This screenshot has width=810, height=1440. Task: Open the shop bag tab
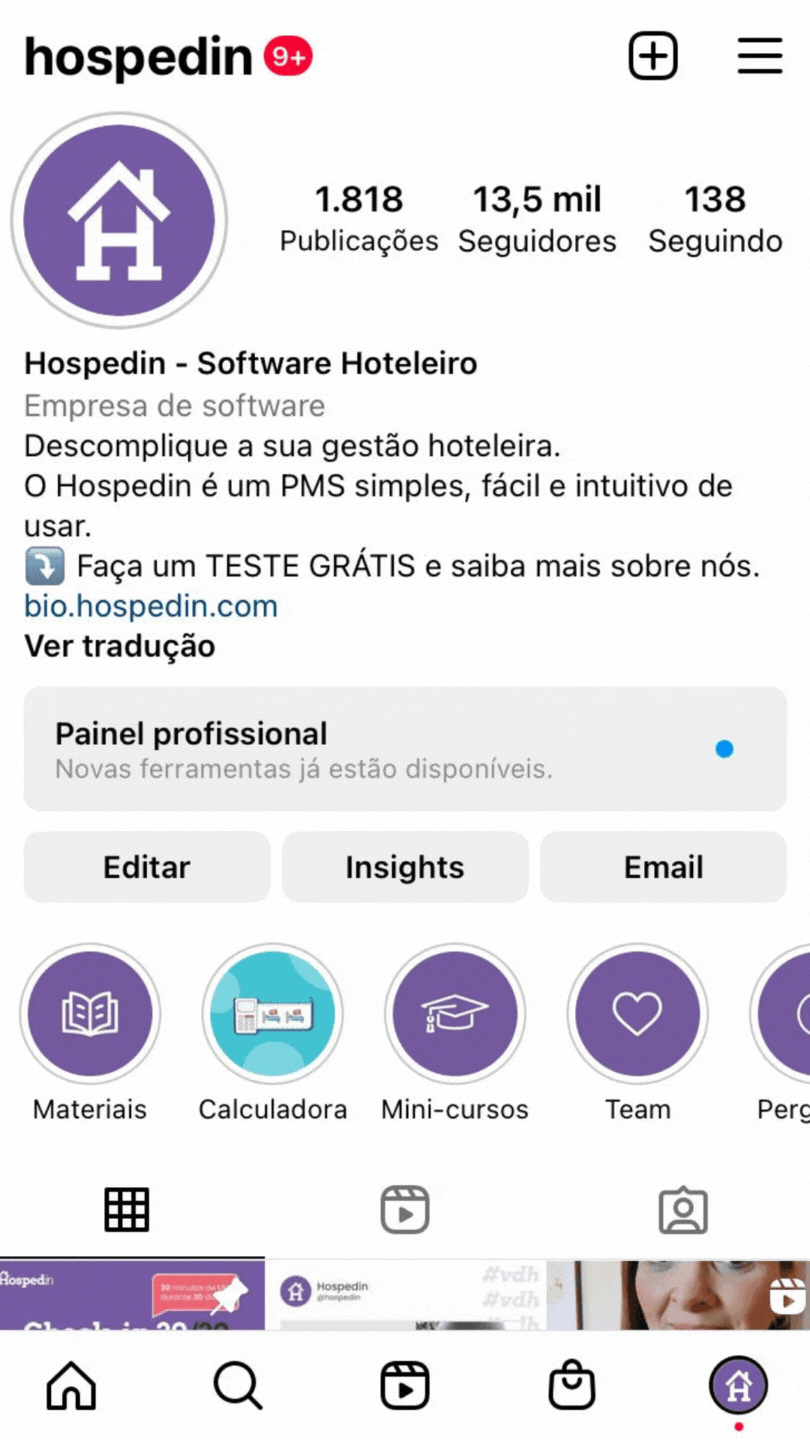click(x=572, y=1387)
